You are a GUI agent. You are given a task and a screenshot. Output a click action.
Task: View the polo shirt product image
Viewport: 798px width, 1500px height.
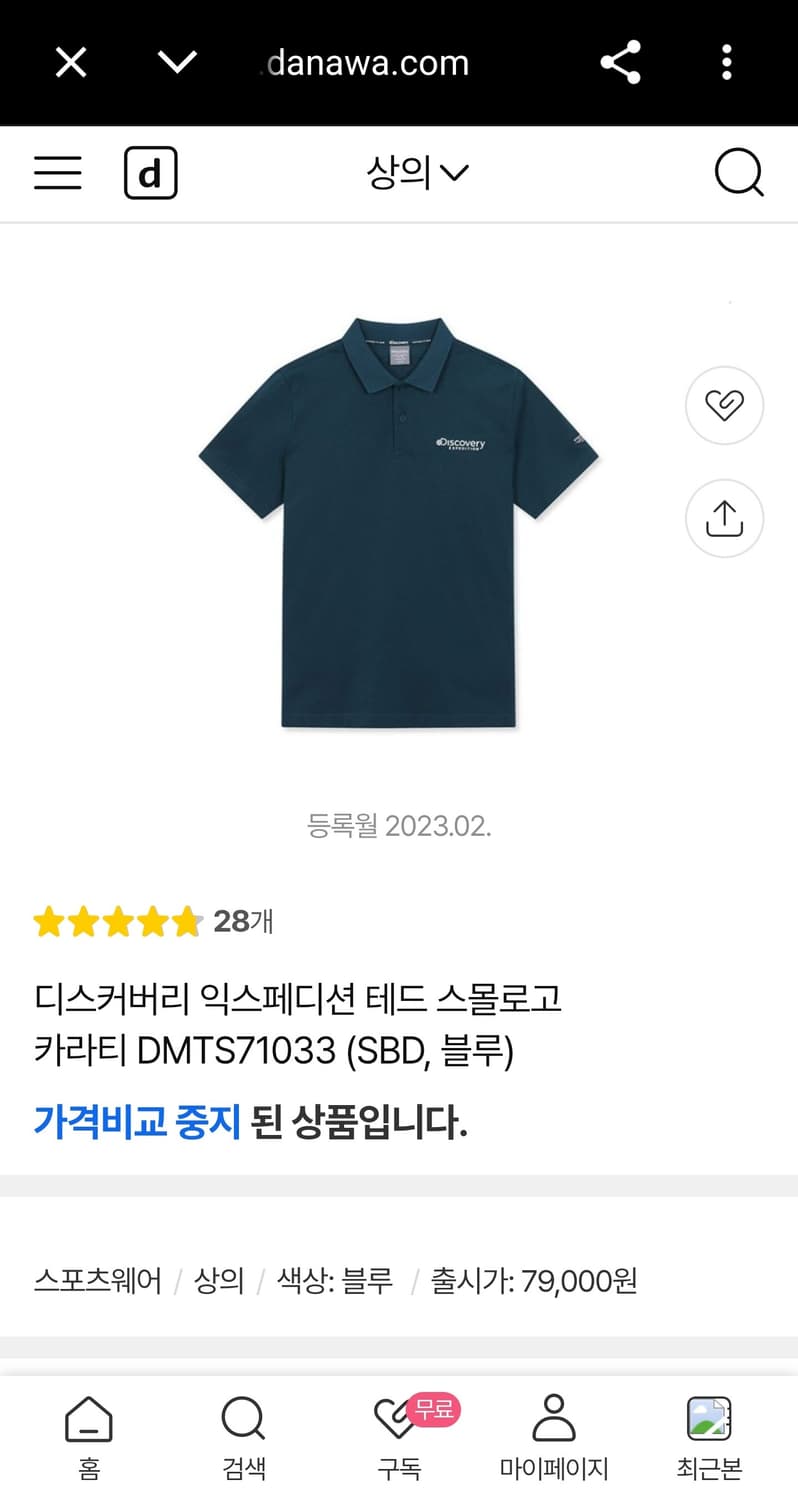pos(399,520)
